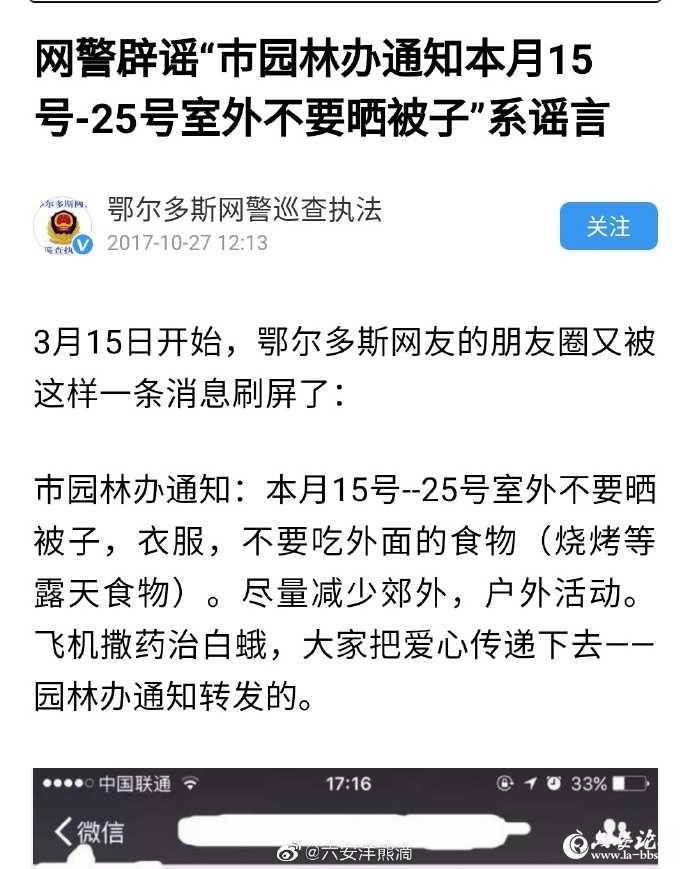Open the embedded screenshot image in the article
690x869 pixels.
click(x=345, y=815)
